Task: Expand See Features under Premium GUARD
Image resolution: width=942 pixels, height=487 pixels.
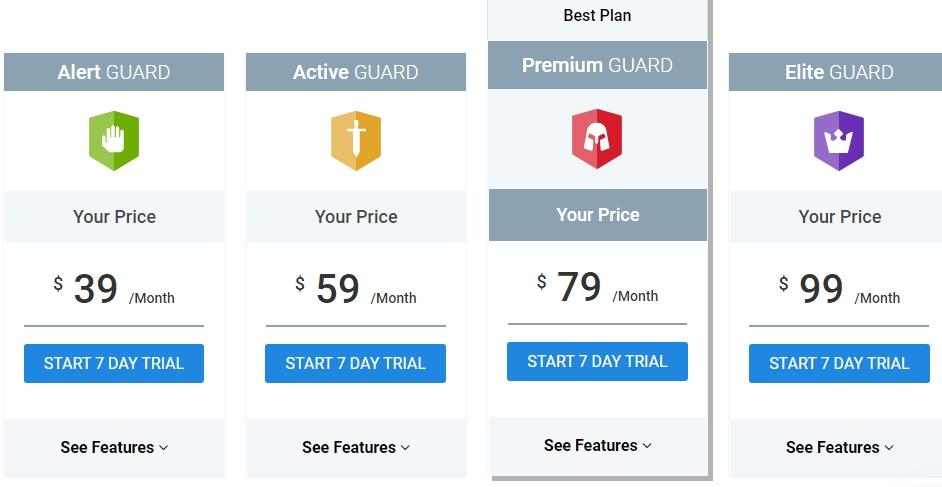Action: [x=597, y=445]
